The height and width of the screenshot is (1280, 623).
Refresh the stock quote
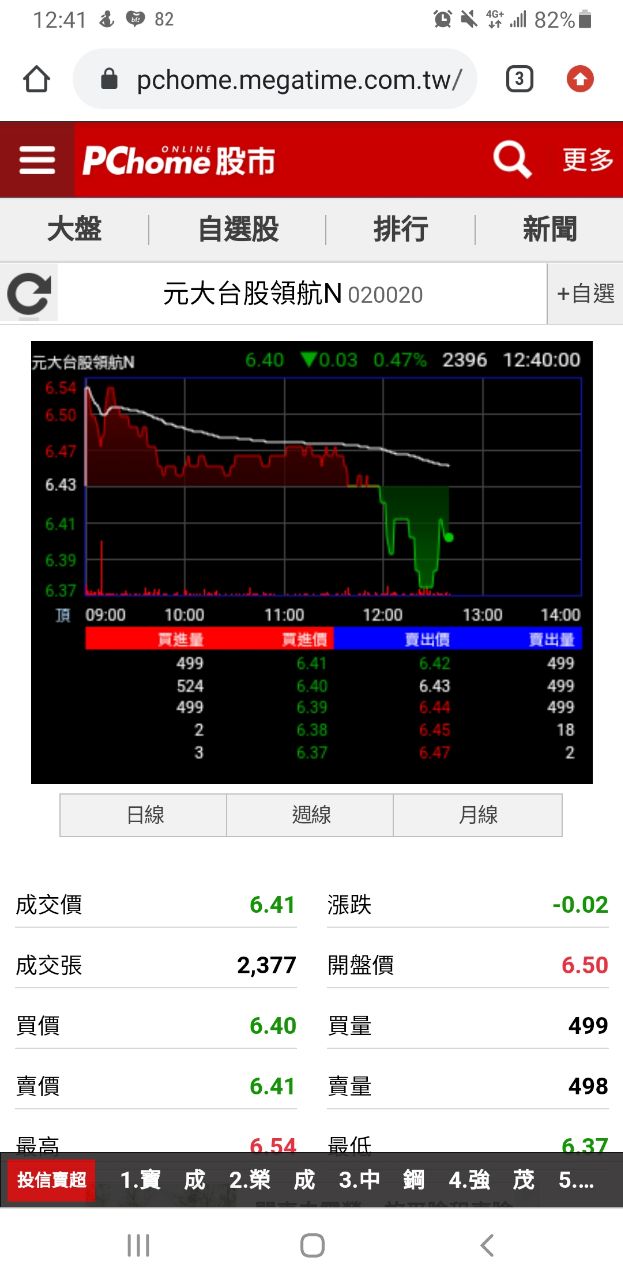point(29,294)
